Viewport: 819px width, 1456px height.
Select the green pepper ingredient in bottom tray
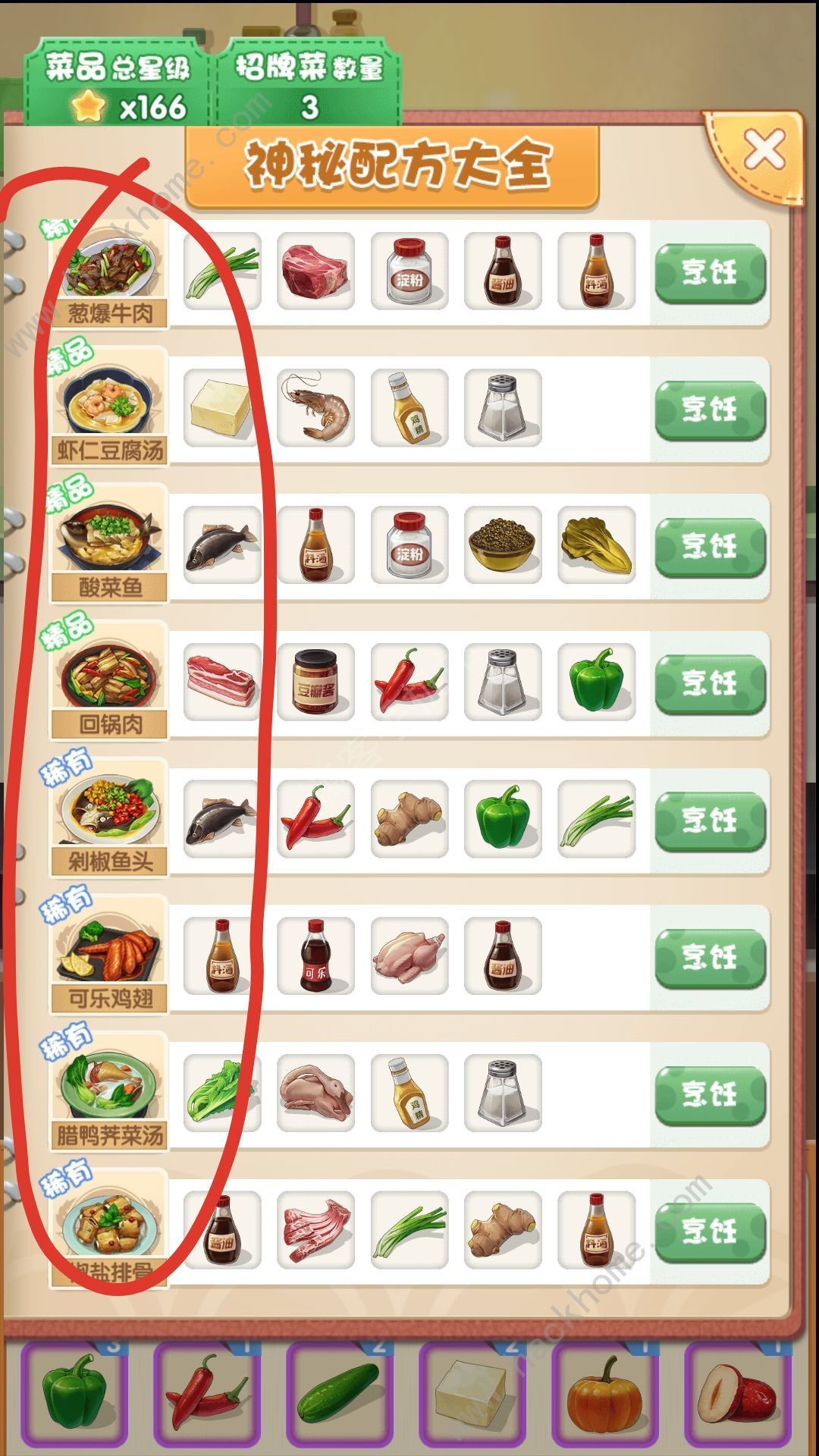[74, 1394]
